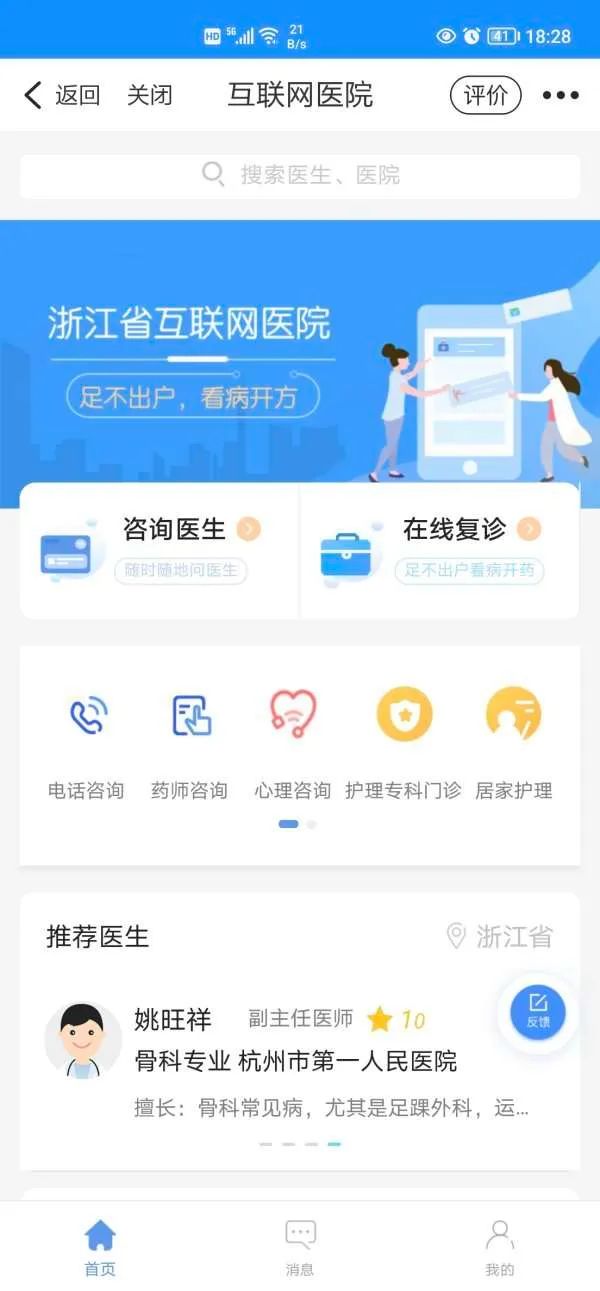Tap the floating 反馈 feedback button
600x1291 pixels.
(538, 1012)
